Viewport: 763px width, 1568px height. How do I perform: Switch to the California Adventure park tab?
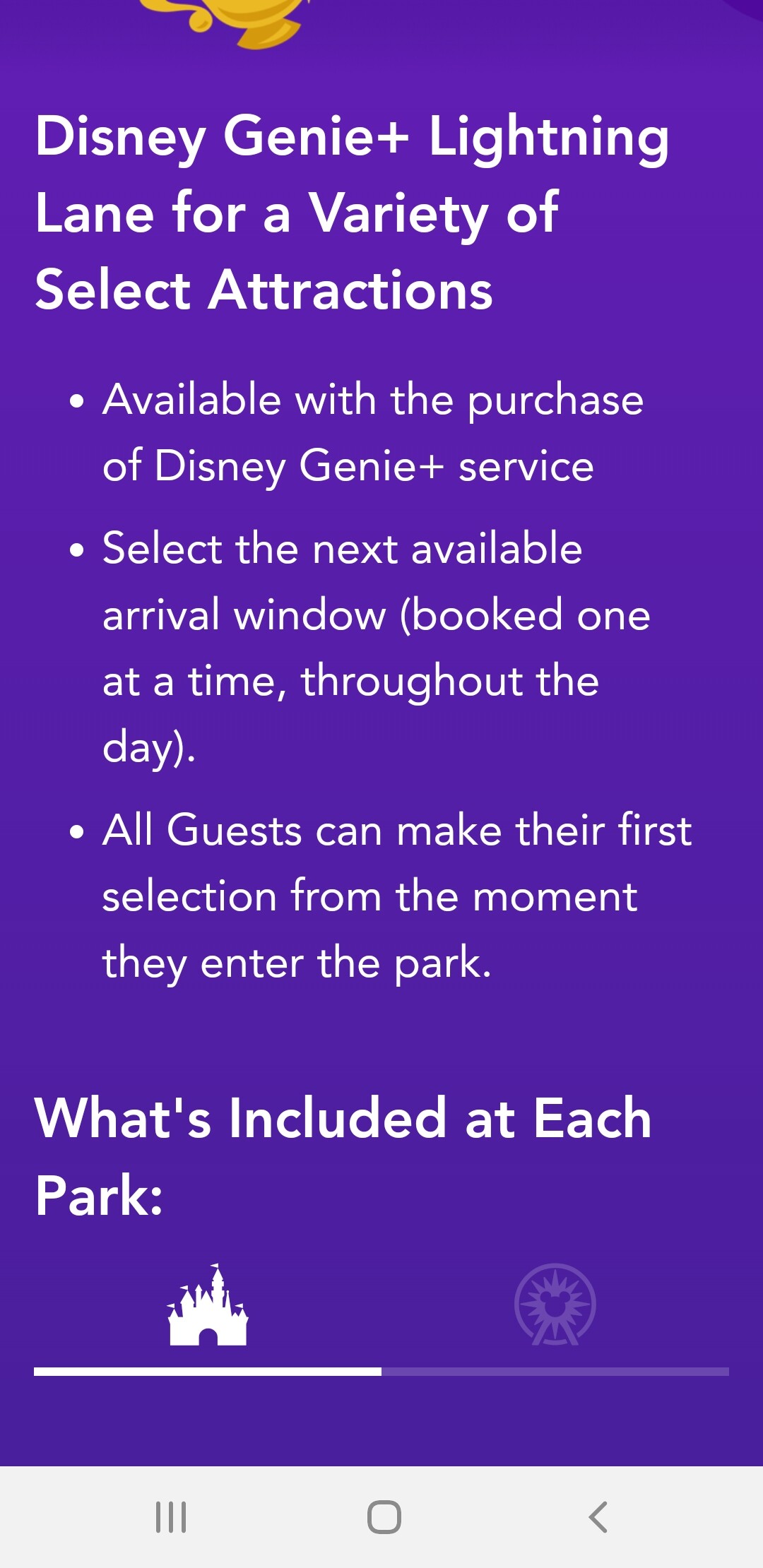(x=555, y=1307)
